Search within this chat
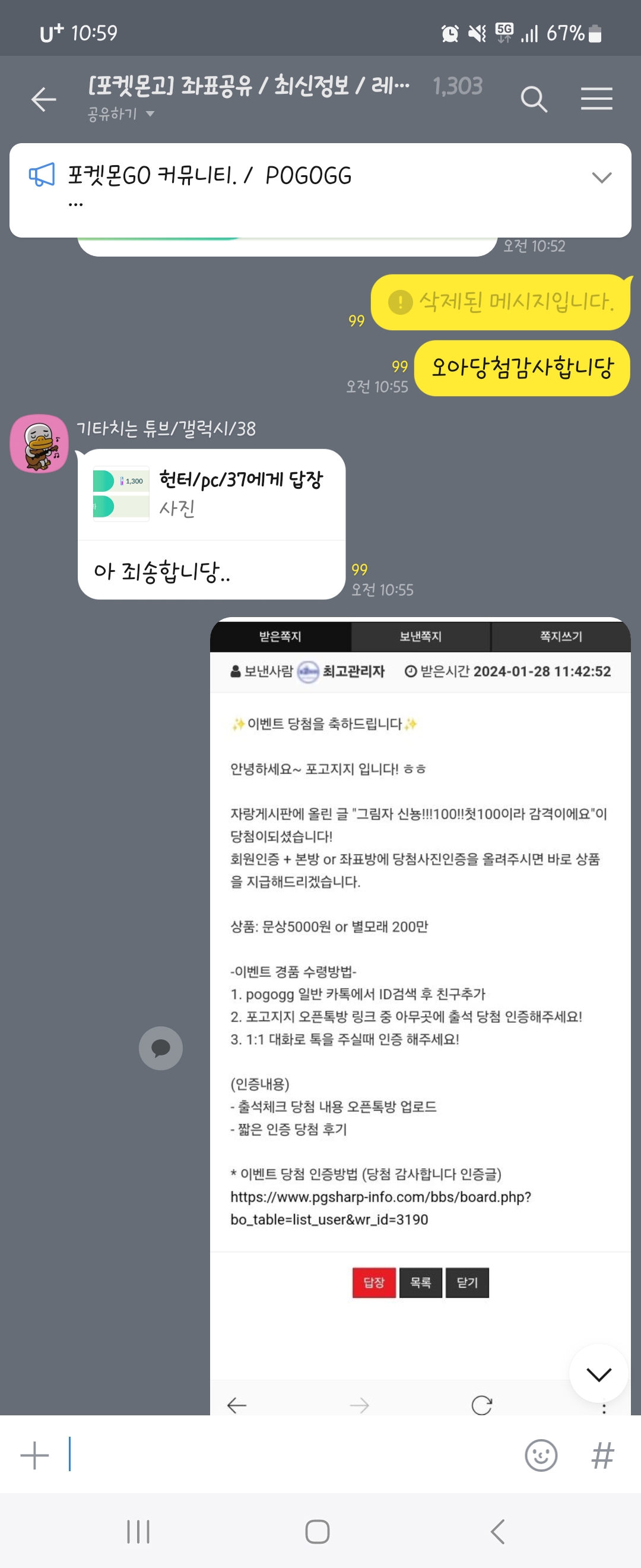The width and height of the screenshot is (641, 1568). (x=534, y=99)
